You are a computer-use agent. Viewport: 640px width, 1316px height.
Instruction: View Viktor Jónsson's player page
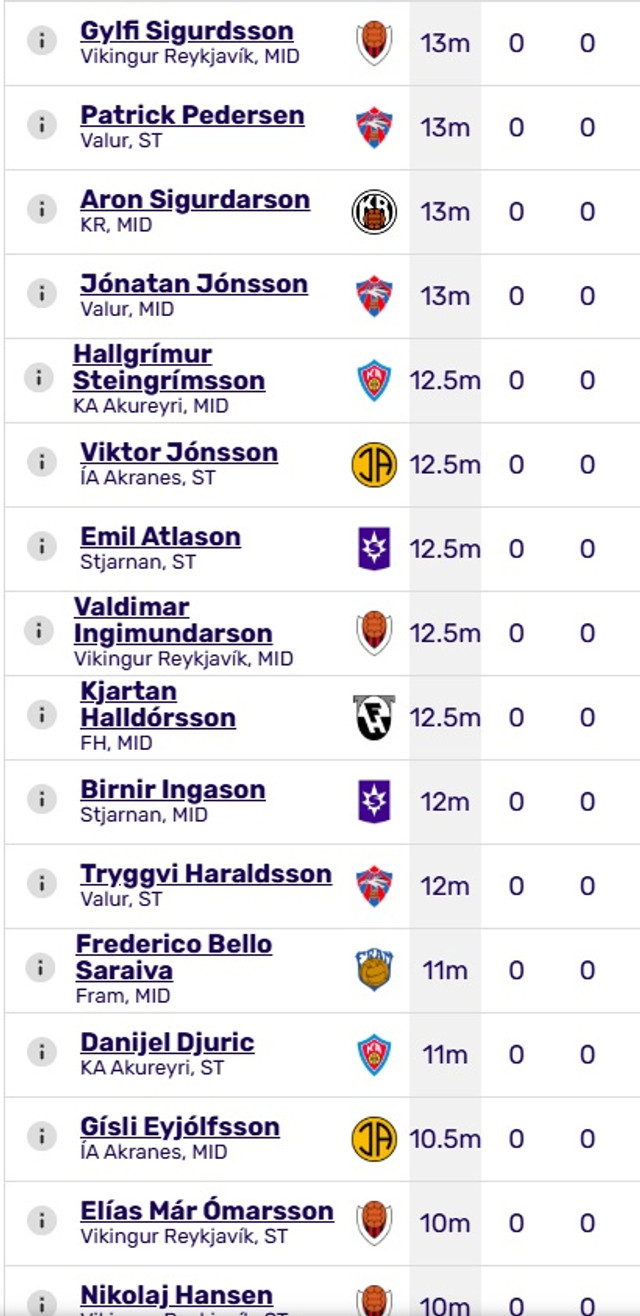click(179, 452)
